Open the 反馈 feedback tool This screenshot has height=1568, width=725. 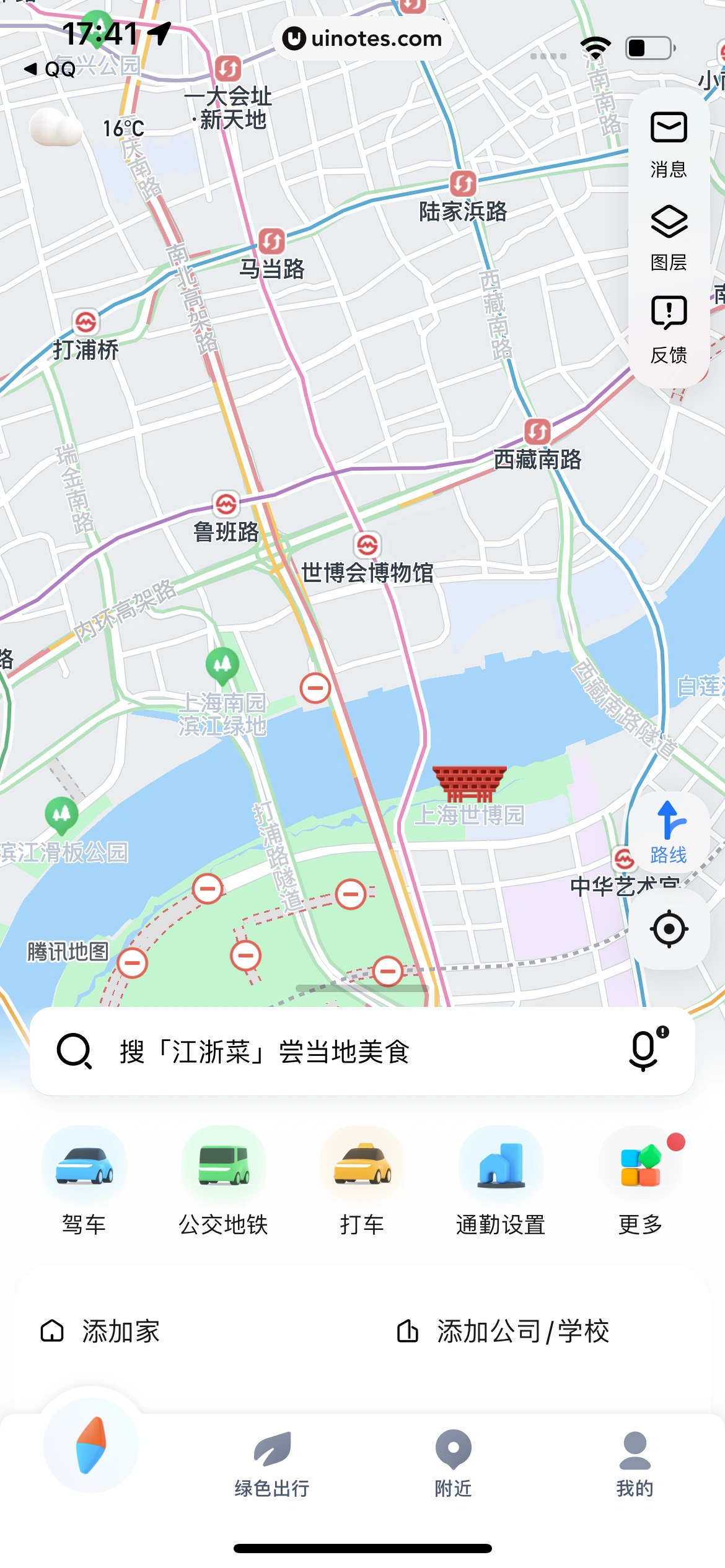click(x=669, y=326)
